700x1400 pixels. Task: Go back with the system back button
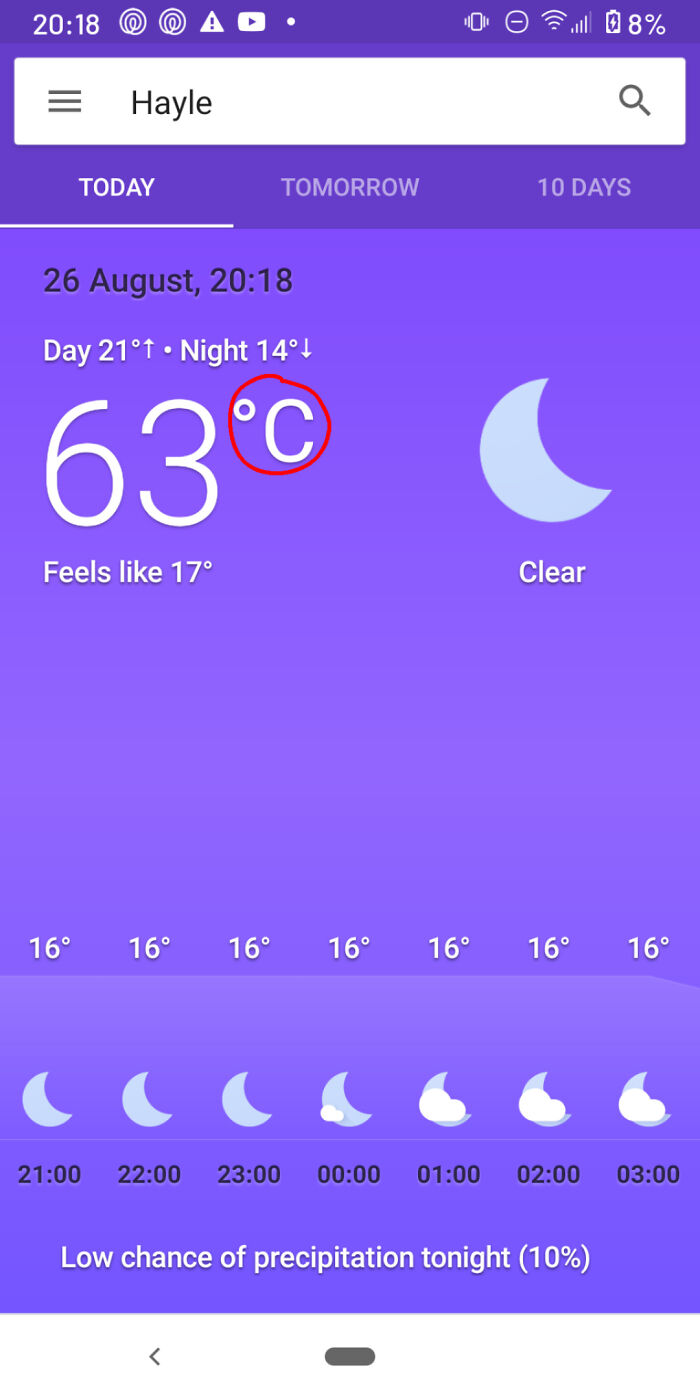[x=154, y=1356]
